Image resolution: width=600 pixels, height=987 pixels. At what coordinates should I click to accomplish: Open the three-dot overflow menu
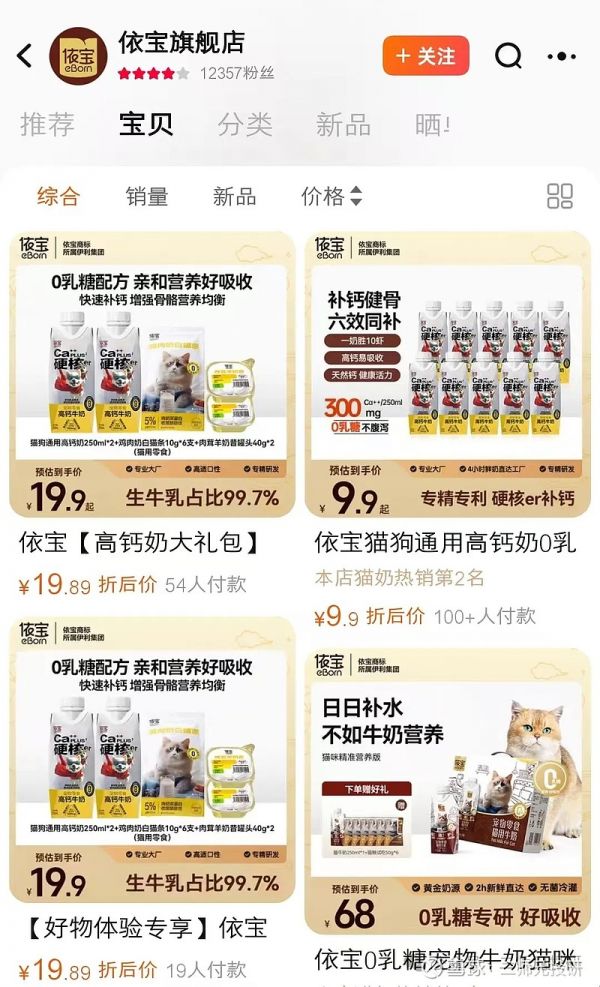pyautogui.click(x=562, y=56)
